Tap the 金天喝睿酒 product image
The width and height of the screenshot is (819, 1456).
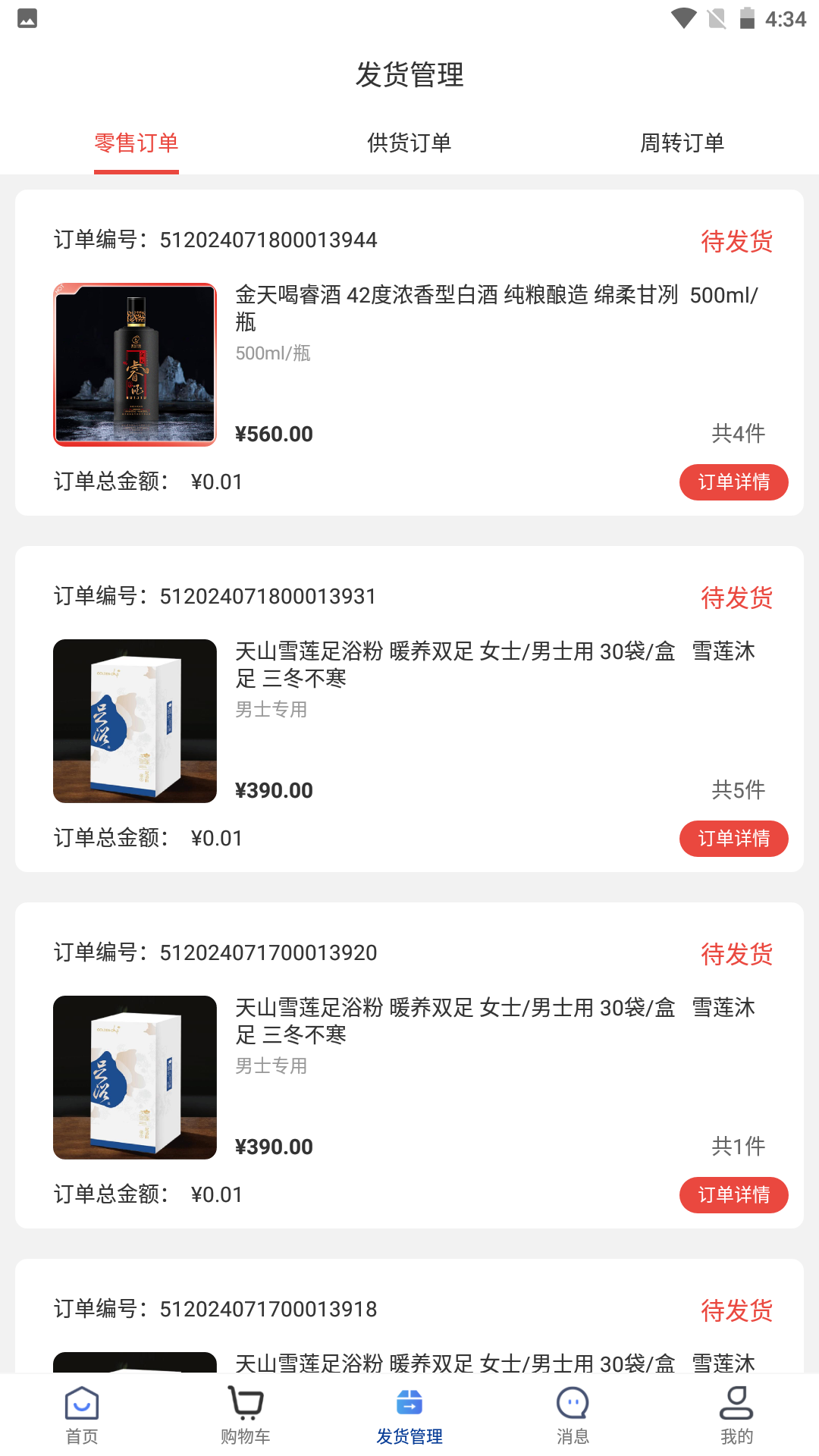coord(135,364)
